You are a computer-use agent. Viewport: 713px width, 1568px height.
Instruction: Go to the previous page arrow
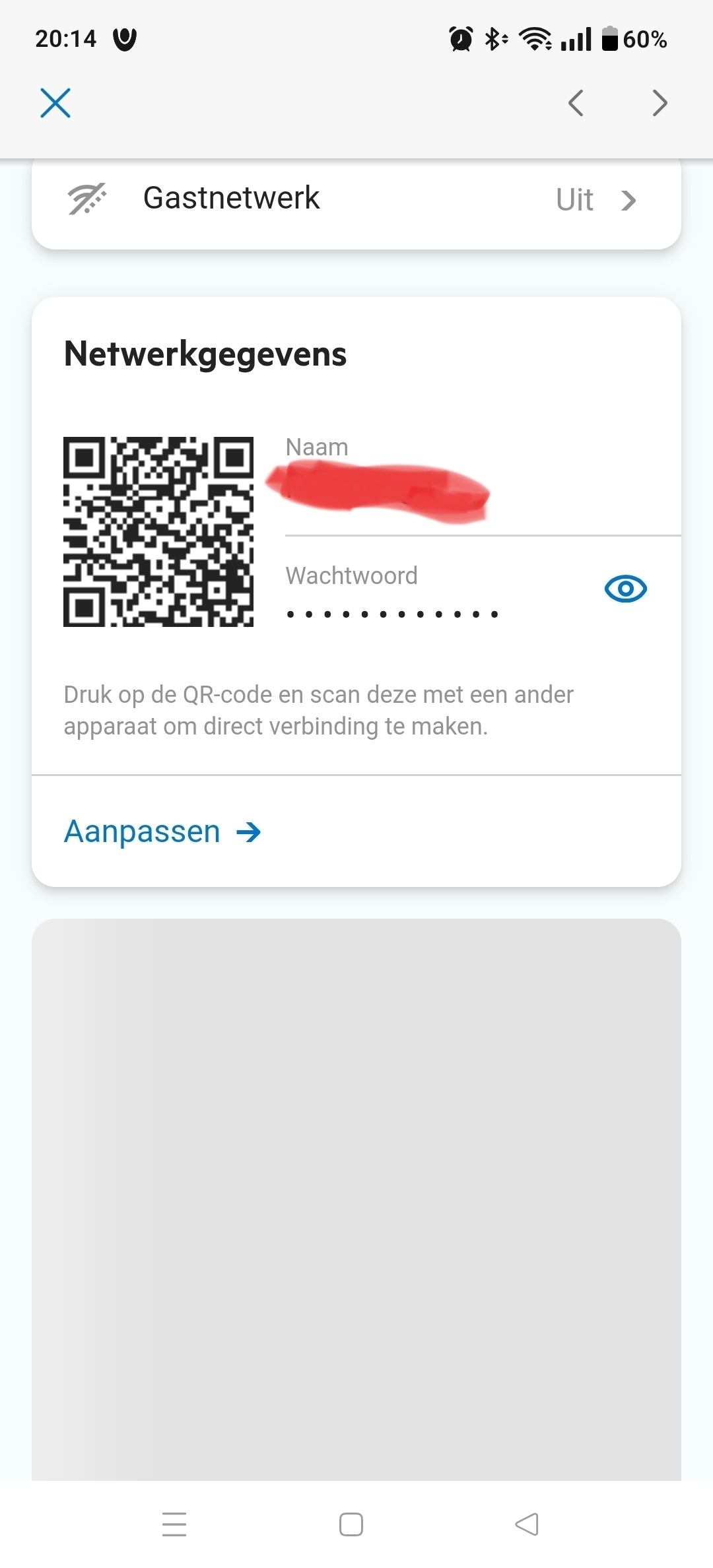576,103
